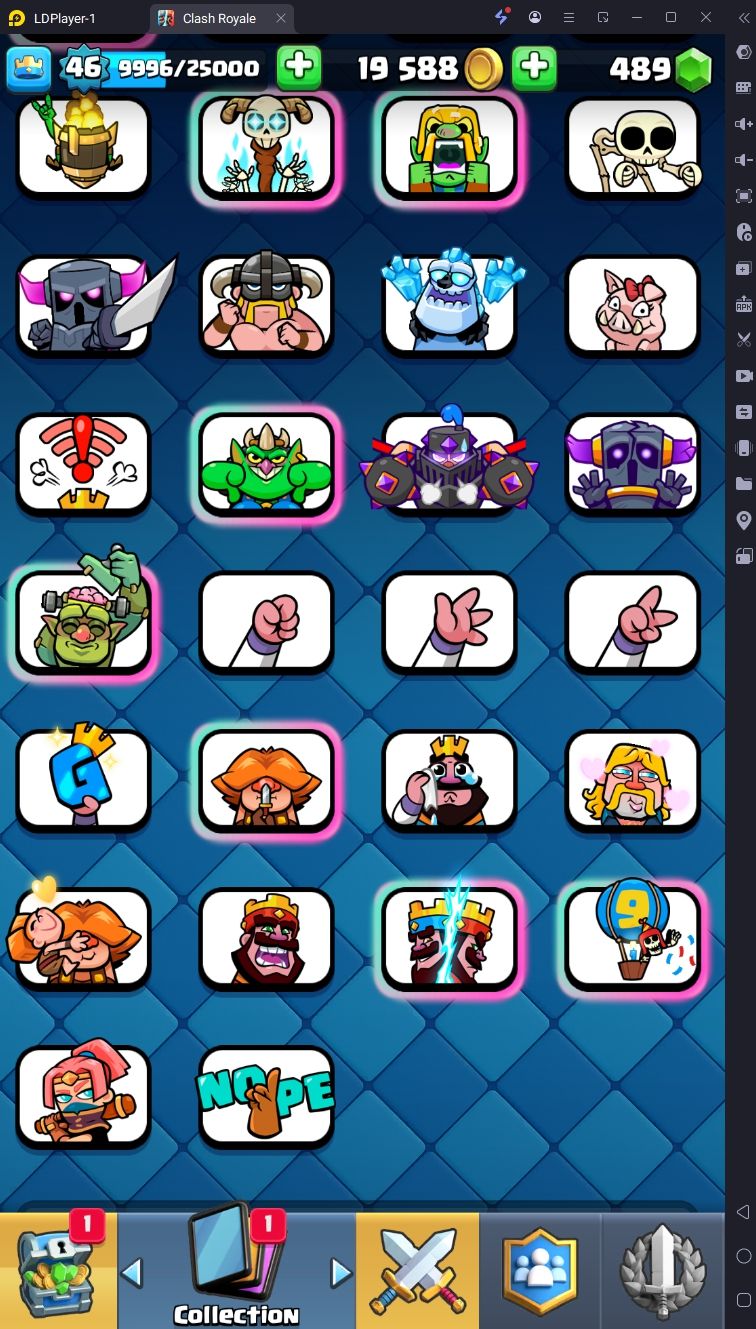
Task: Select the crying king emote
Action: point(450,781)
